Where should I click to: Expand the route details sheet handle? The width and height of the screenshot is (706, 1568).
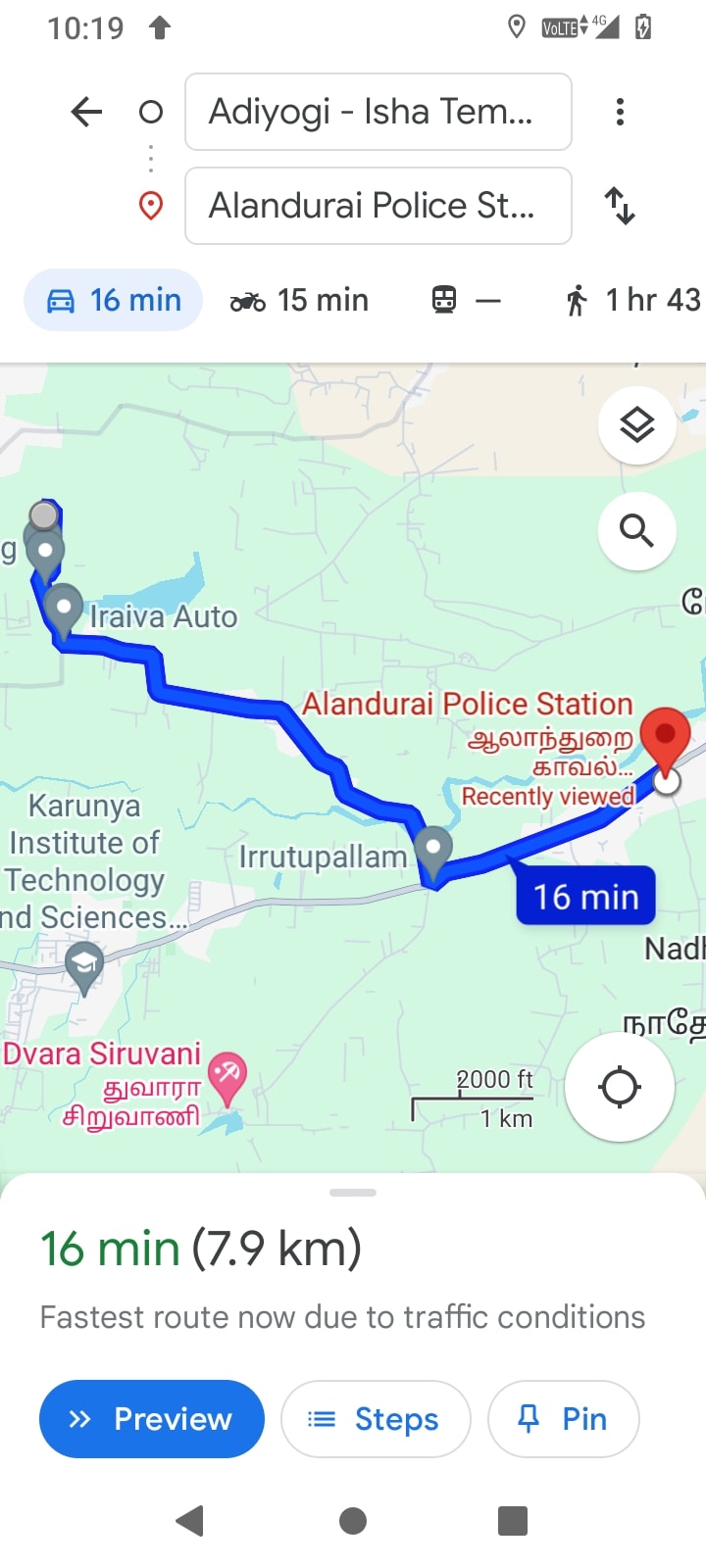[353, 1193]
